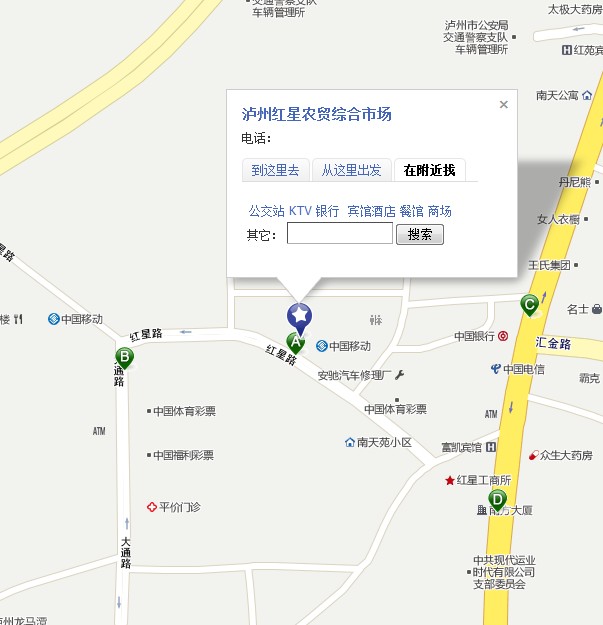
Task: Close the 泸州红星农贸综合市场 info popup
Action: pyautogui.click(x=503, y=104)
